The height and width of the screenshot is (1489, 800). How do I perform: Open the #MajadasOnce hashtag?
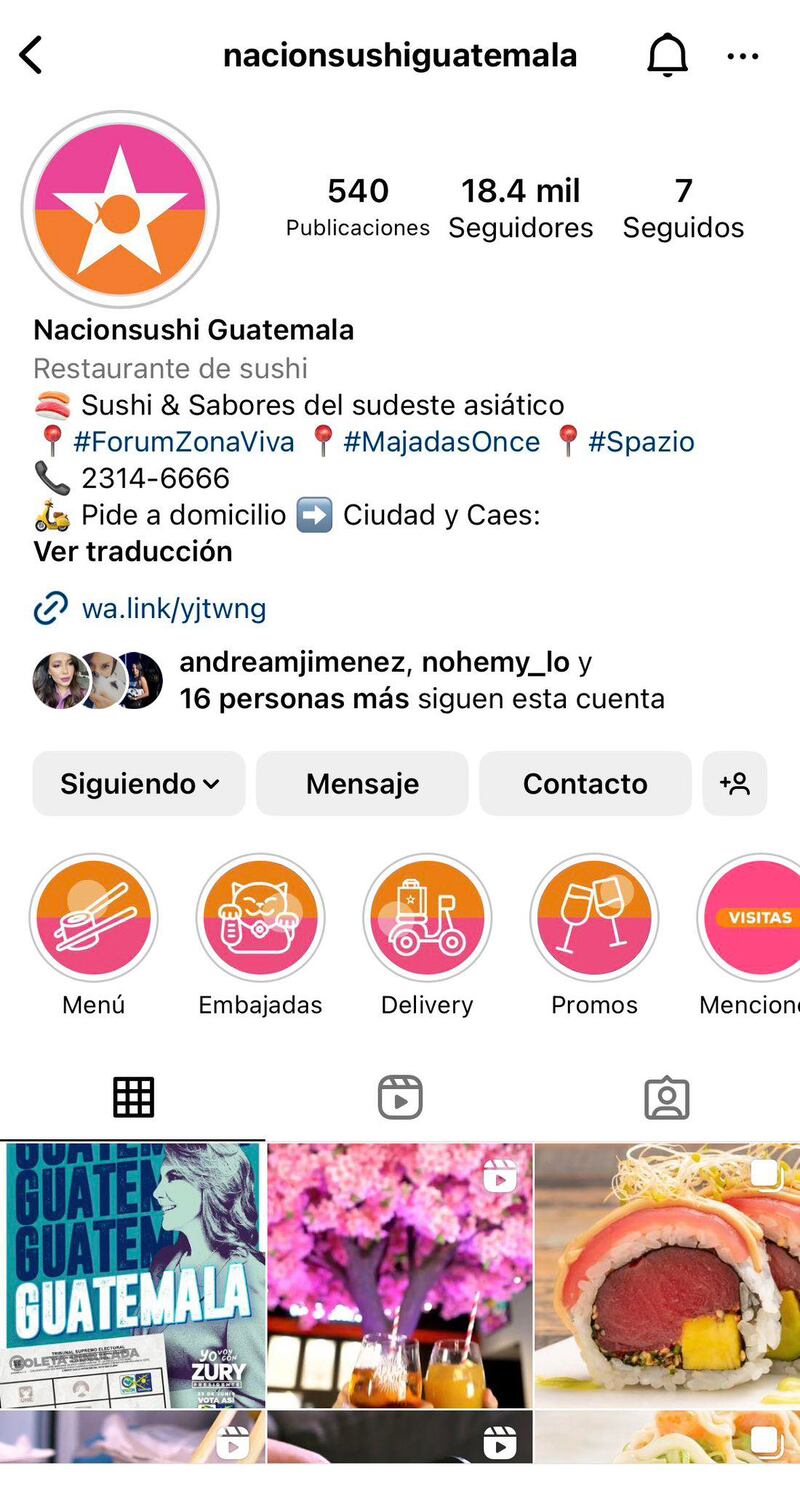(x=441, y=441)
